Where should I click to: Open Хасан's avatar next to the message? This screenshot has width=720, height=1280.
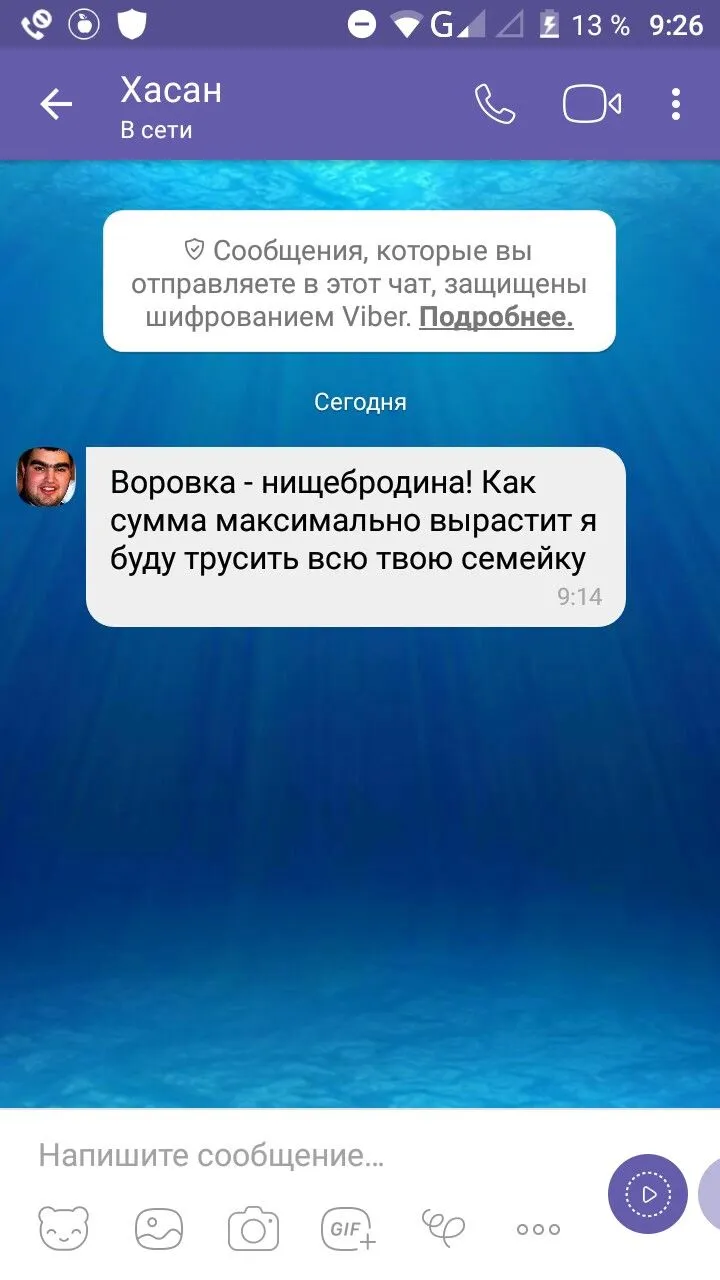[45, 477]
